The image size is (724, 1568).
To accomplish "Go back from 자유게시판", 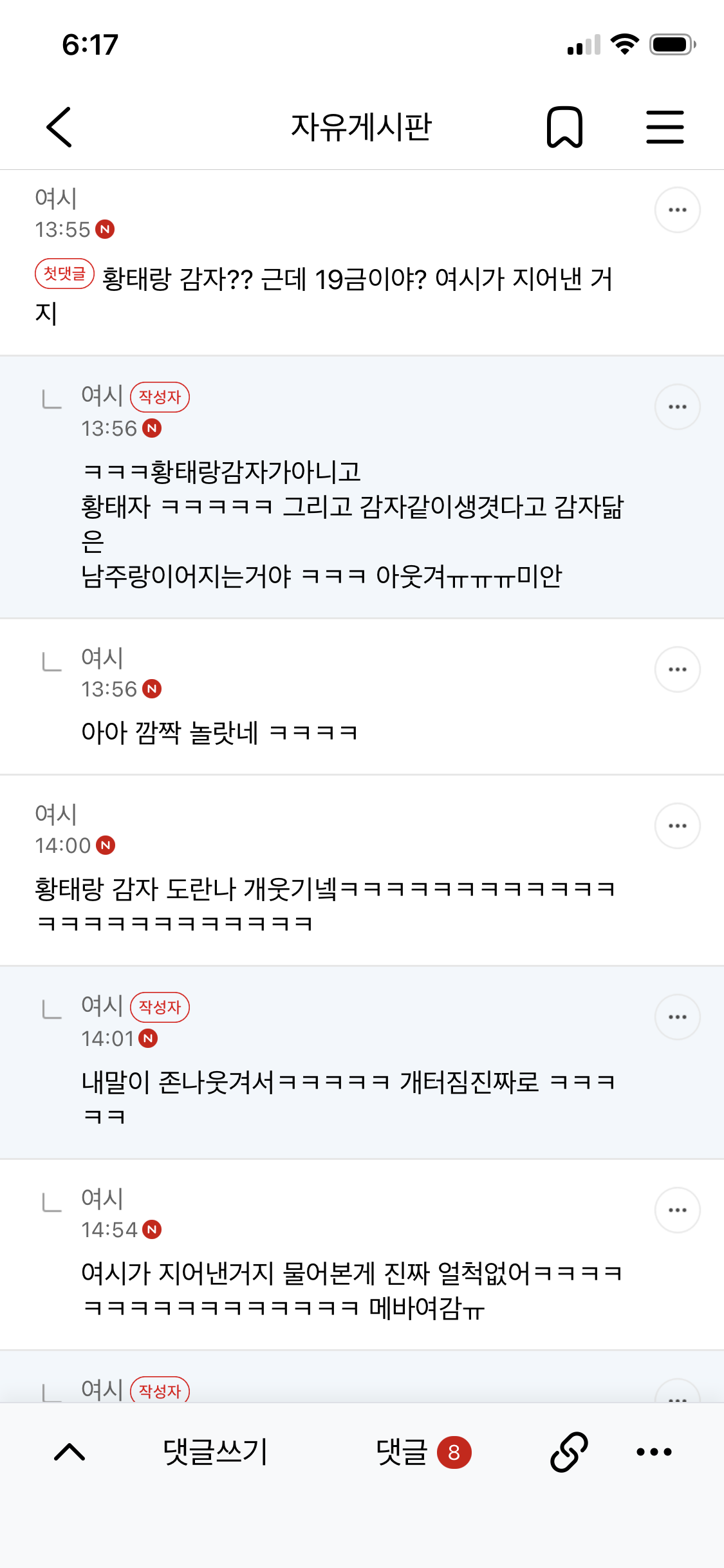I will (59, 127).
